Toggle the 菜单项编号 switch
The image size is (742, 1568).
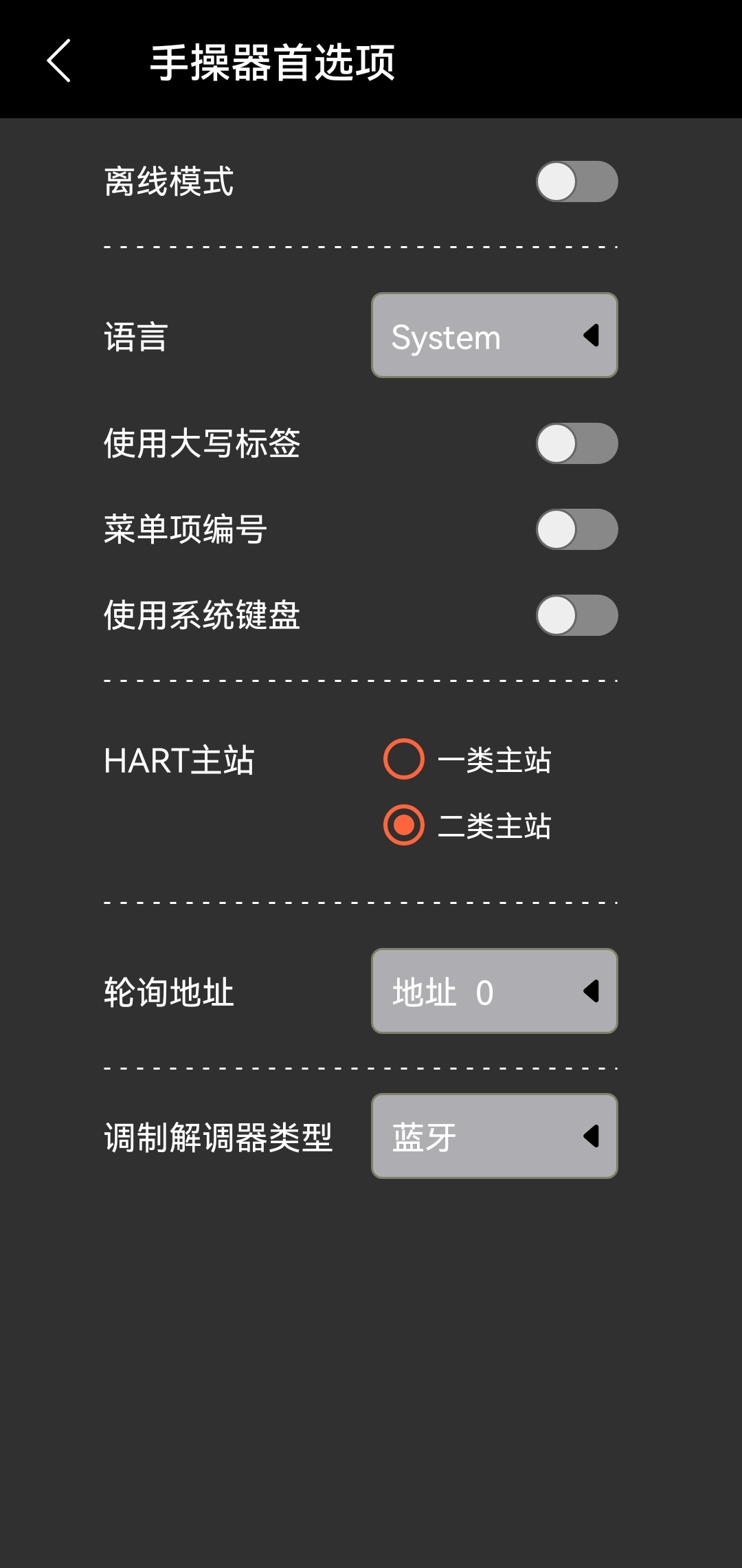pyautogui.click(x=576, y=529)
